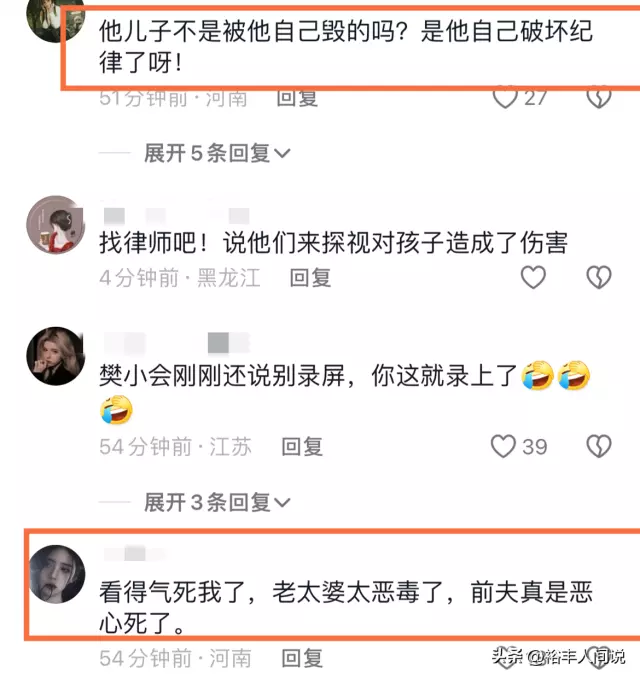640x679 pixels.
Task: Dislike the comment posted 51 minutes ago
Action: tap(598, 97)
